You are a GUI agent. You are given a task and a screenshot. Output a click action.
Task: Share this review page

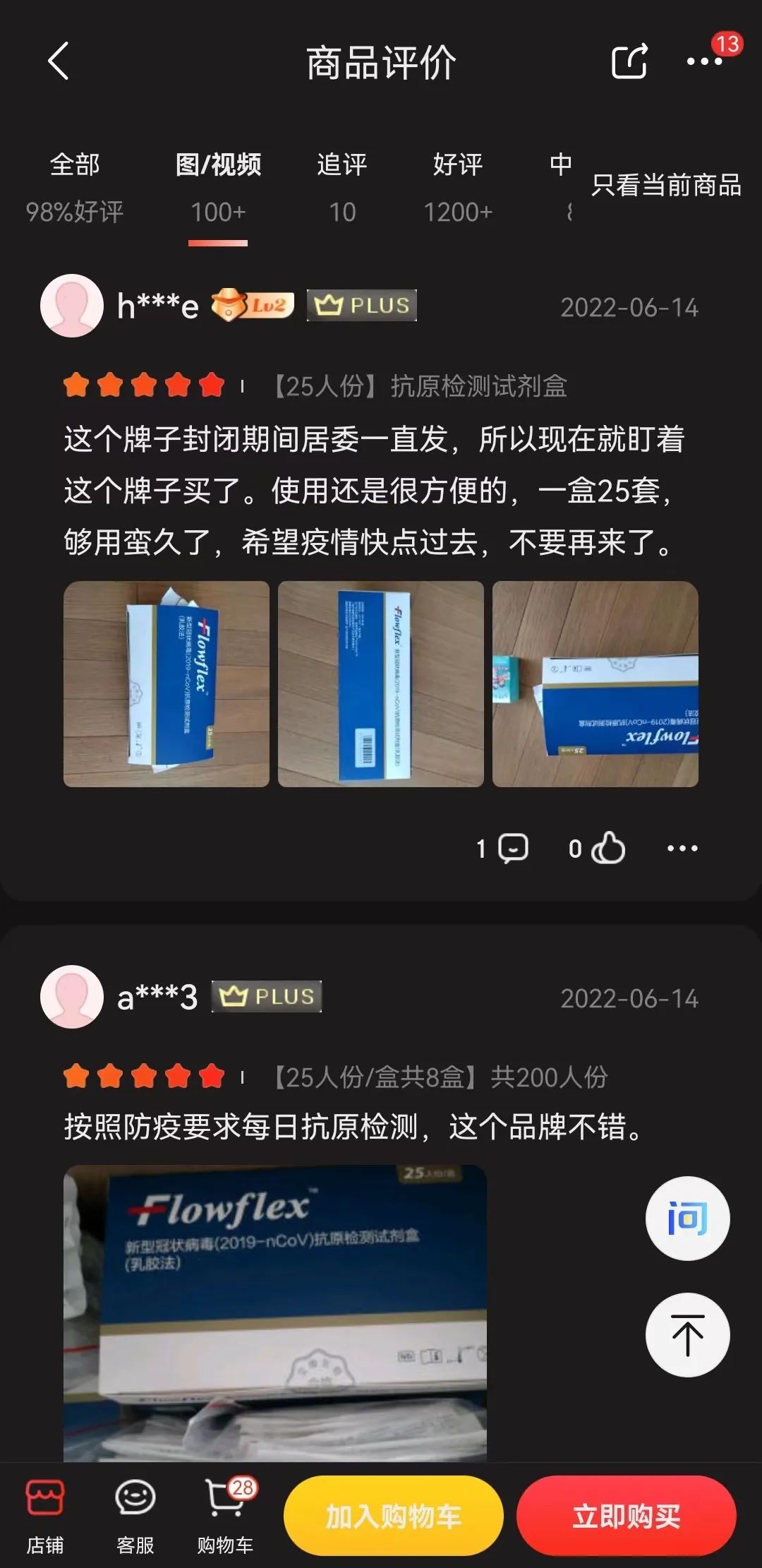coord(629,61)
